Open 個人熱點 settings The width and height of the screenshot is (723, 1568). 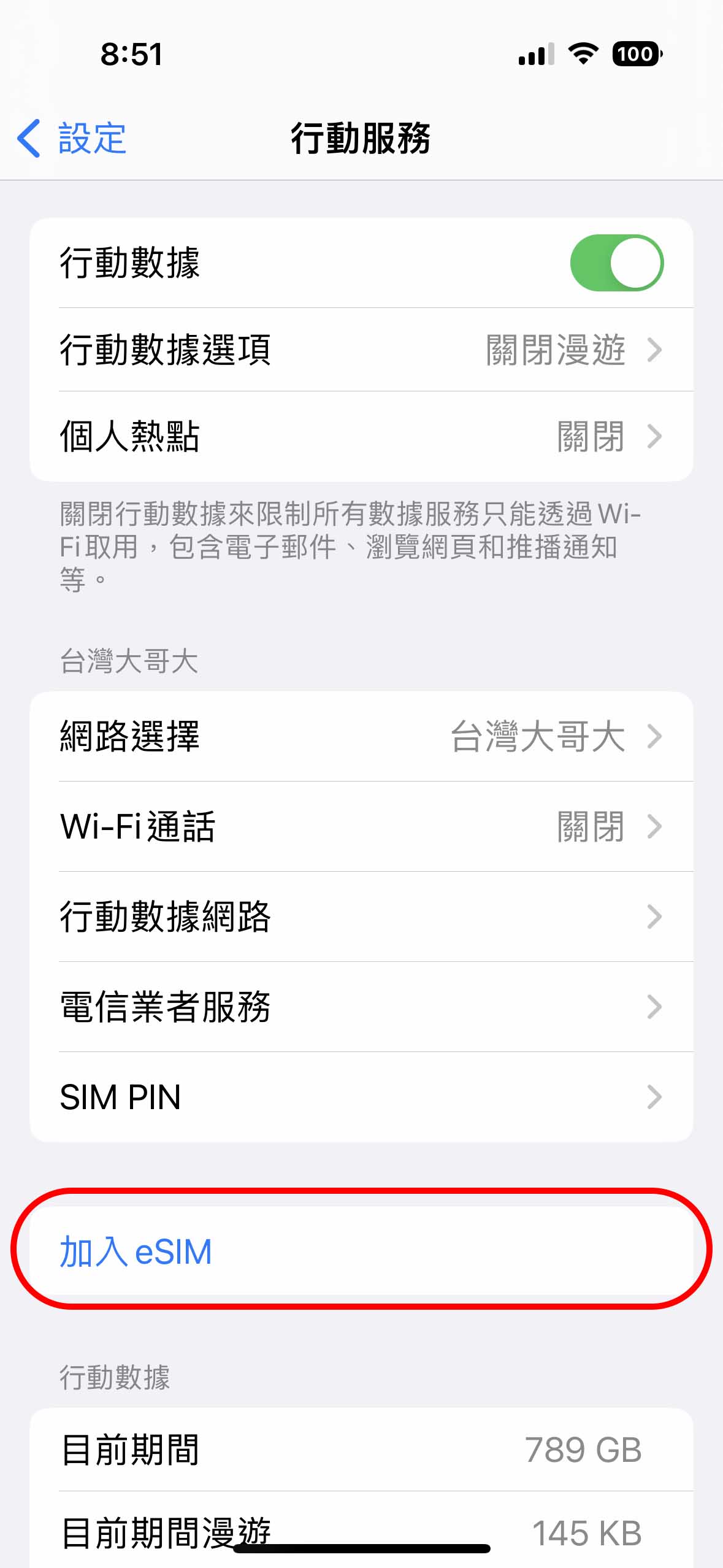click(361, 437)
